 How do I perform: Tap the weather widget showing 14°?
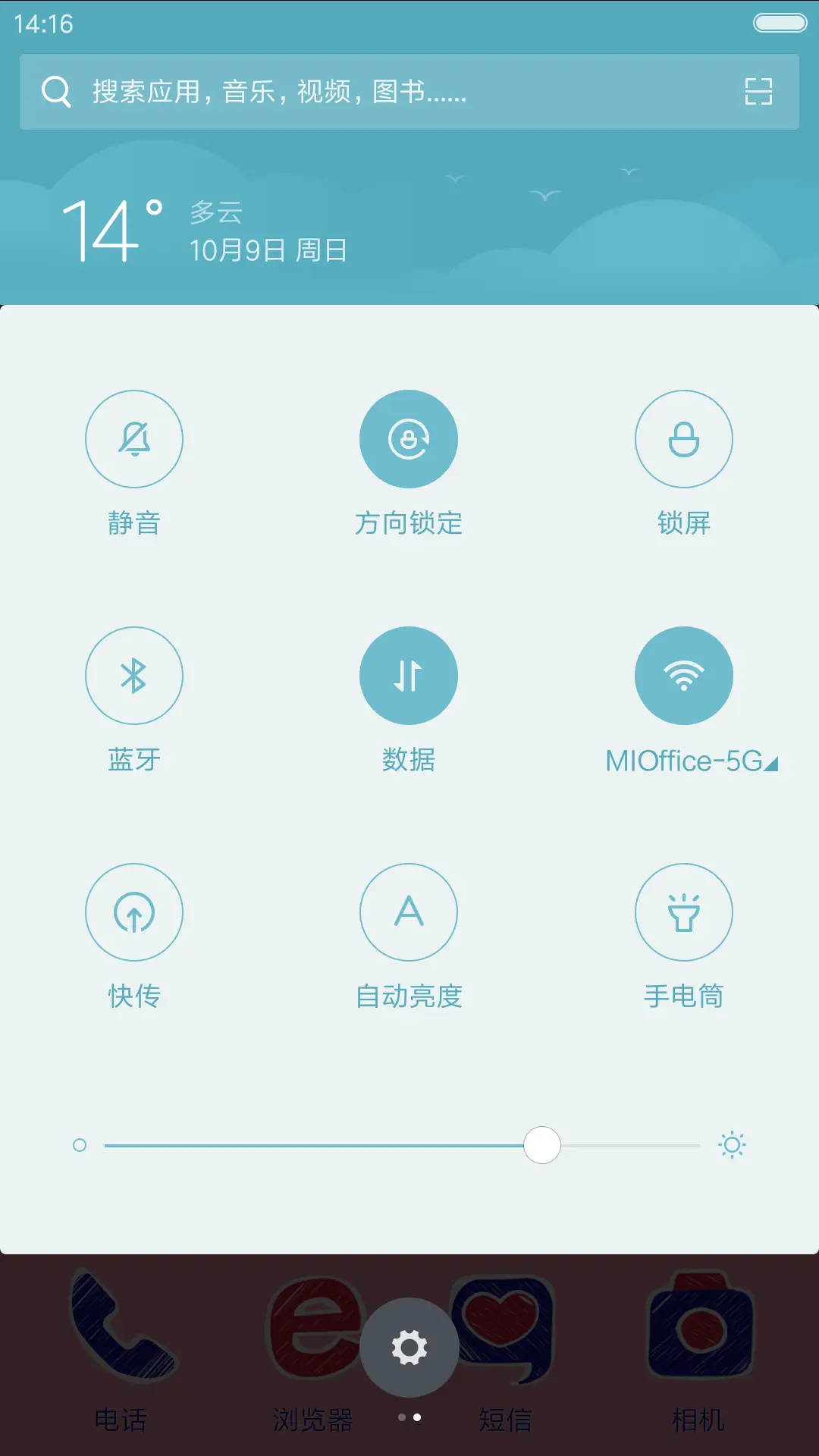point(190,227)
